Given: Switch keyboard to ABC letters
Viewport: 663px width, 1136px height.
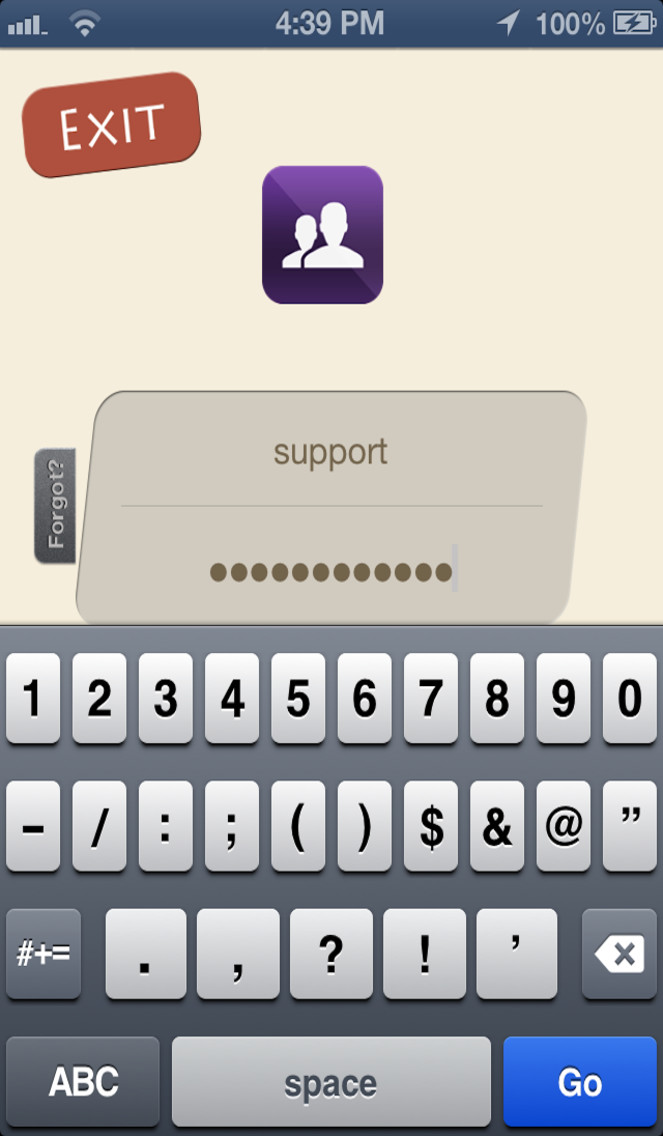Looking at the screenshot, I should 83,1082.
